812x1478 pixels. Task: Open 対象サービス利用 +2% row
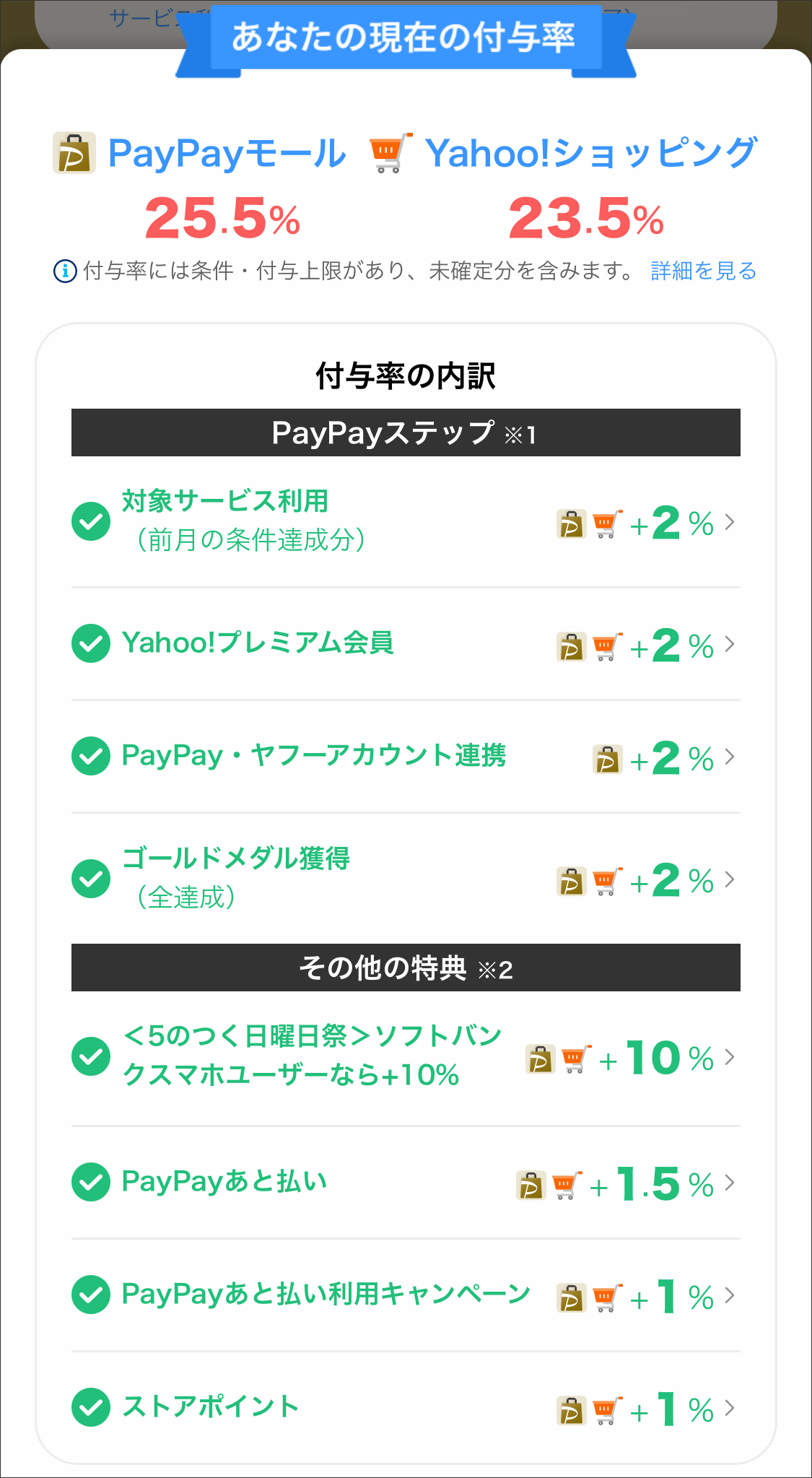click(x=406, y=521)
